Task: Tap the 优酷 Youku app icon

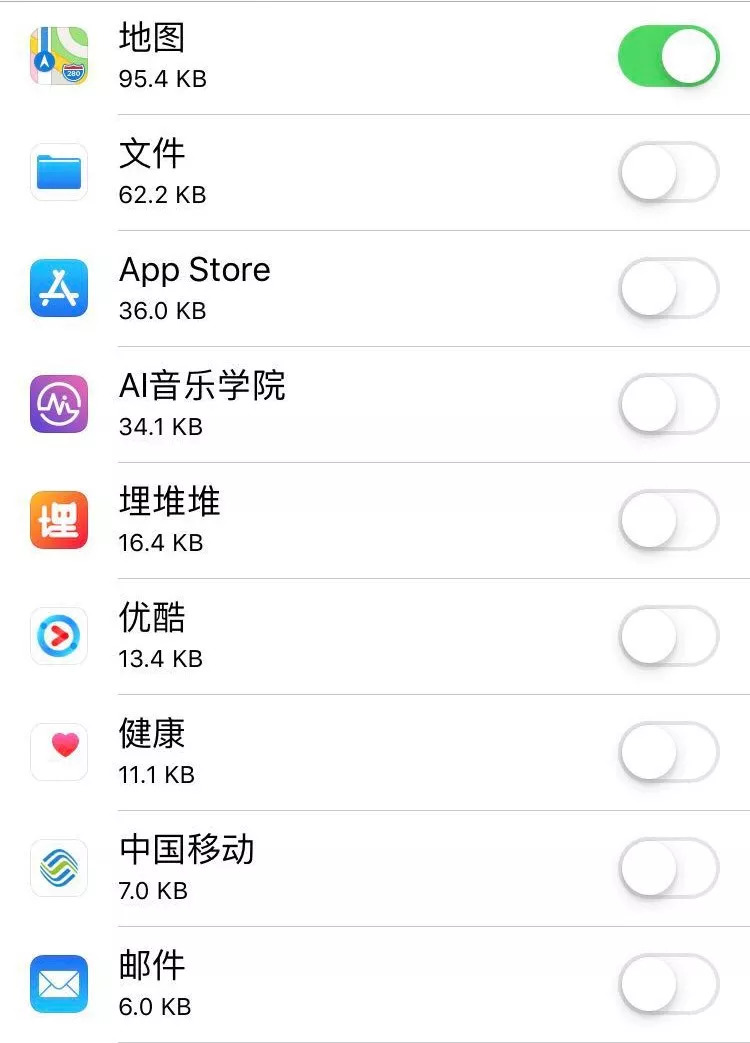Action: pyautogui.click(x=58, y=636)
